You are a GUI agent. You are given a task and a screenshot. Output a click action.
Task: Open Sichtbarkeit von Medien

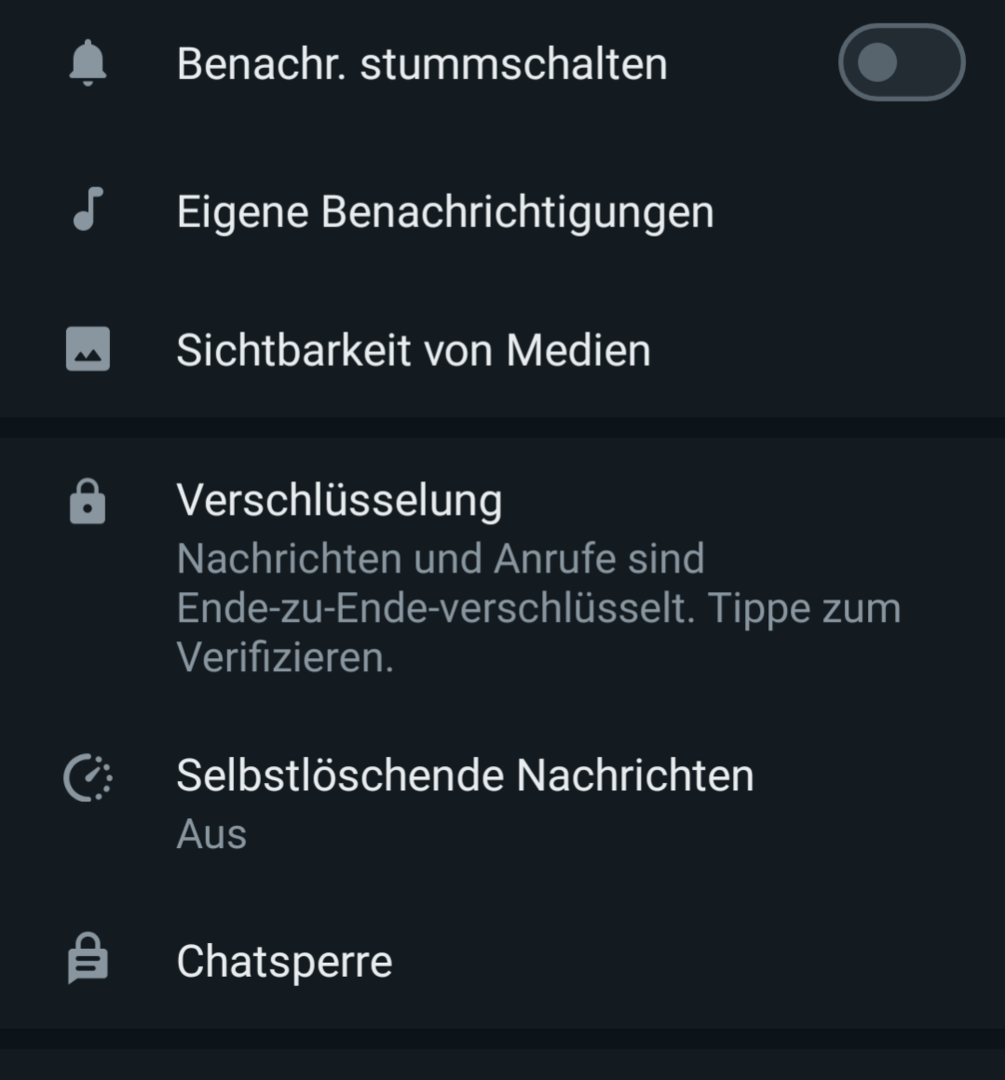pos(413,351)
